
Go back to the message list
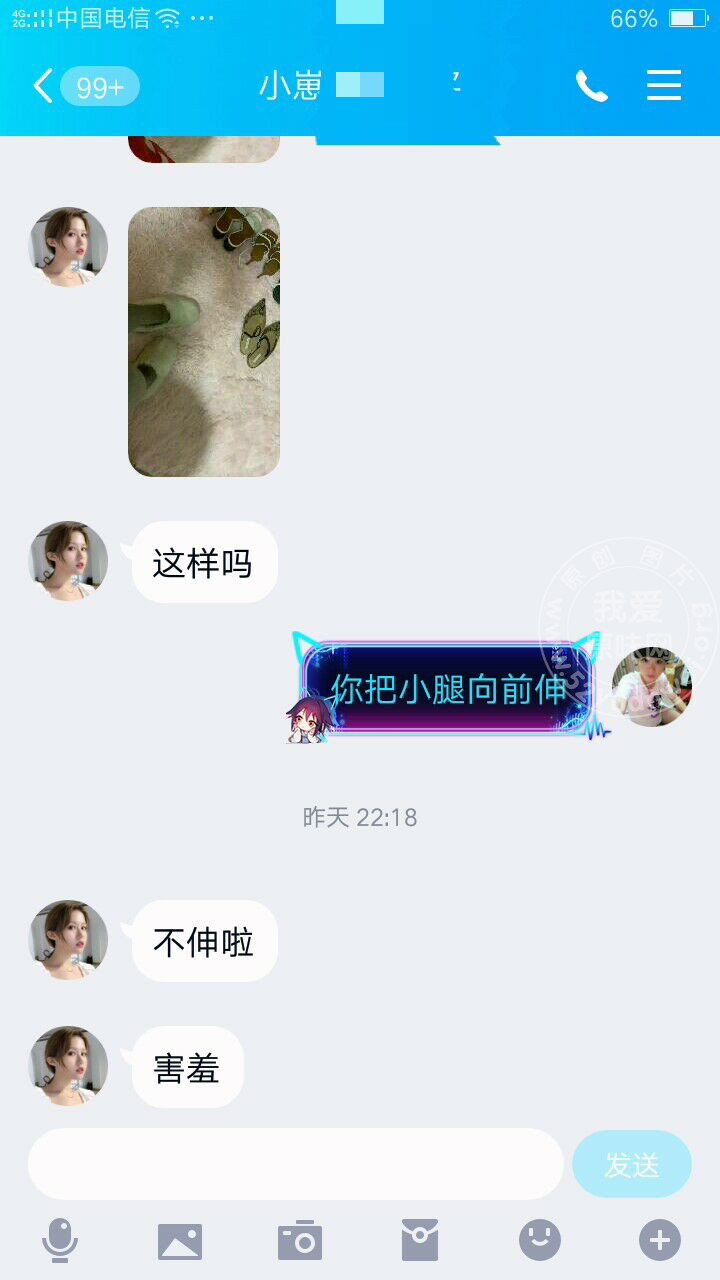(42, 86)
